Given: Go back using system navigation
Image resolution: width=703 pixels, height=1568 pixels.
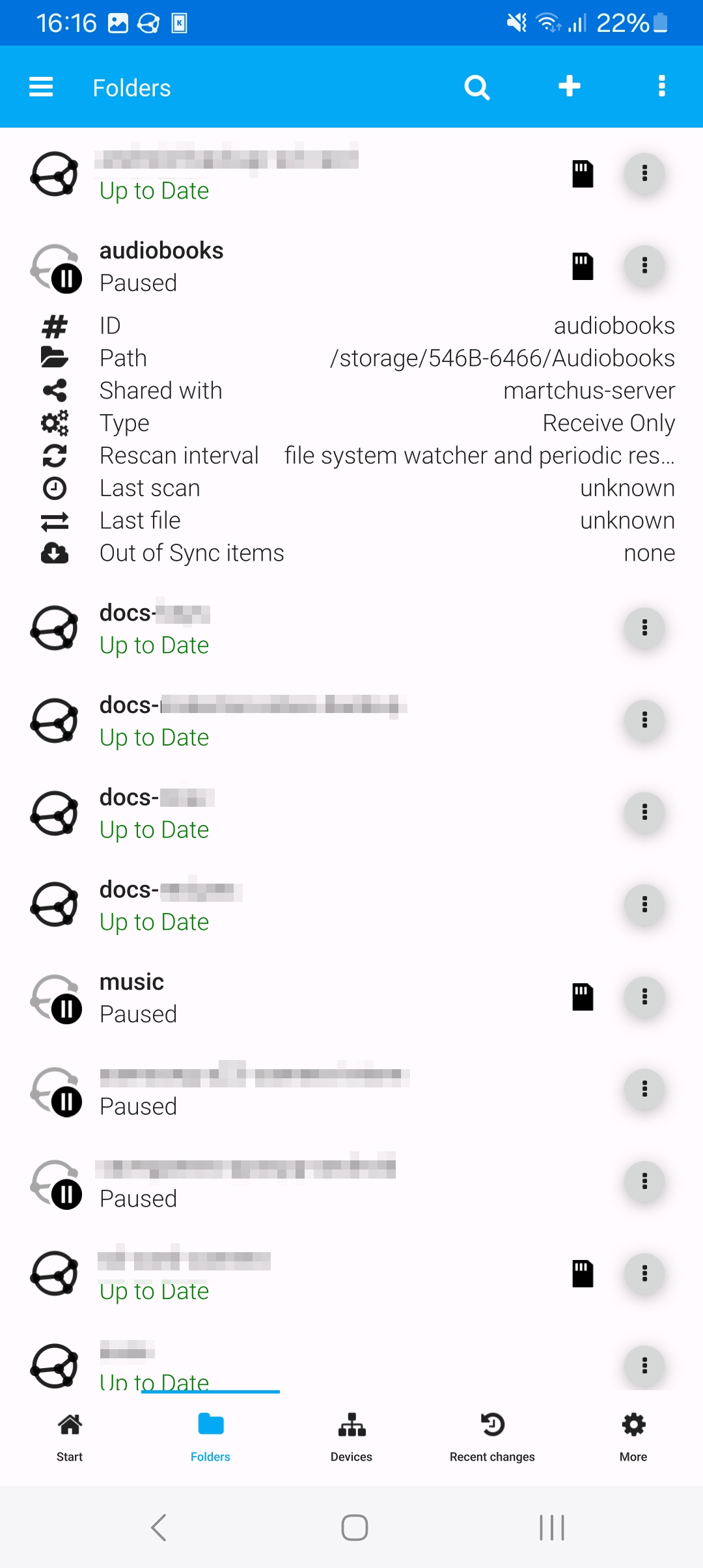Looking at the screenshot, I should [x=159, y=1527].
